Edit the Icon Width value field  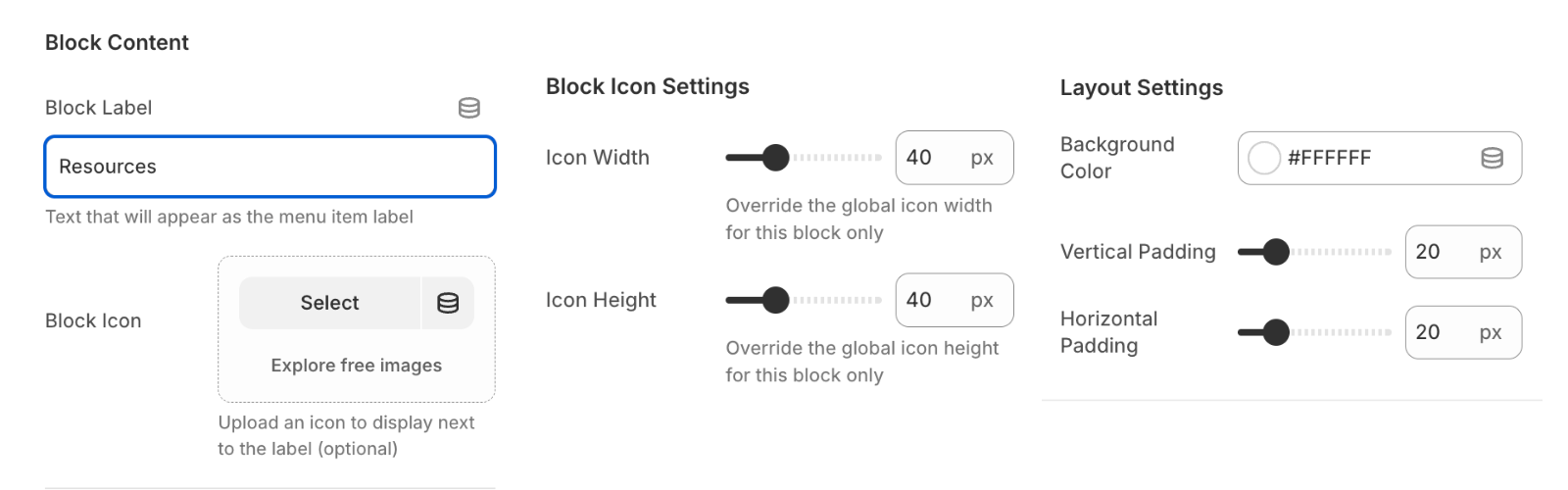click(931, 158)
